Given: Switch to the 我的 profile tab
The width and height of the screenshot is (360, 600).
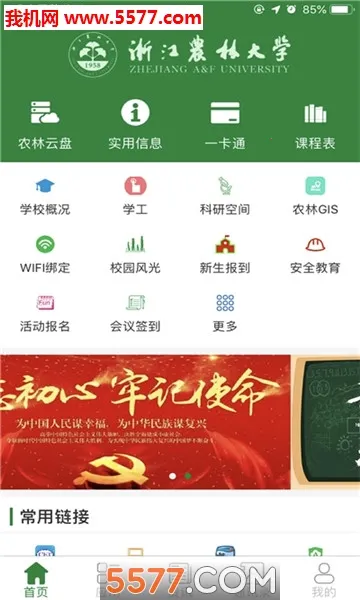Looking at the screenshot, I should click(x=324, y=580).
